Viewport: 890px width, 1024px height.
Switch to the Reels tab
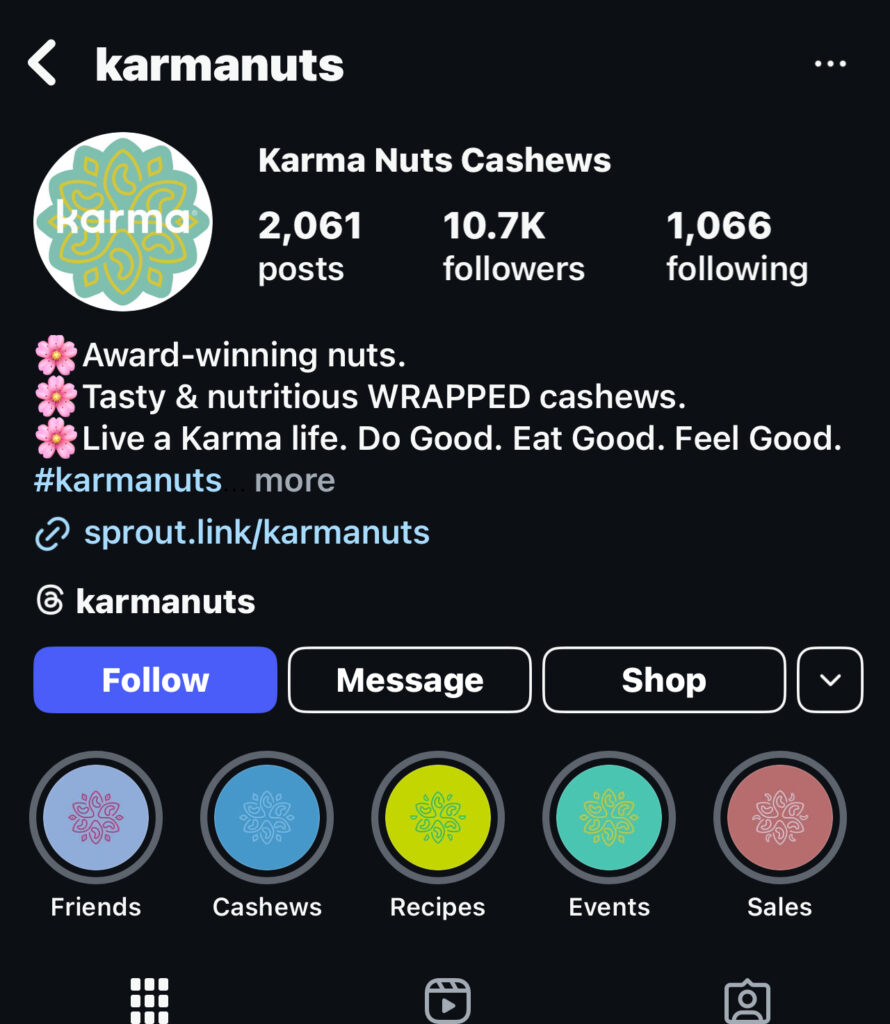(x=447, y=1000)
